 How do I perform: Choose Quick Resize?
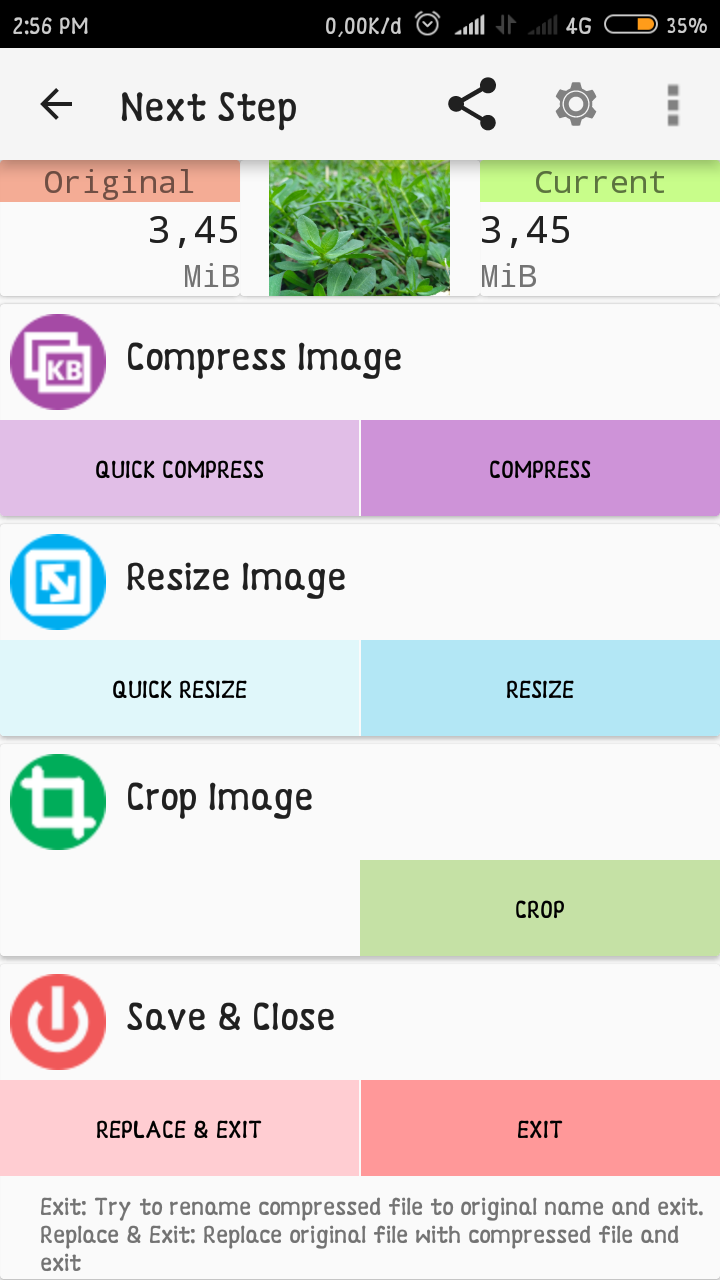[180, 689]
